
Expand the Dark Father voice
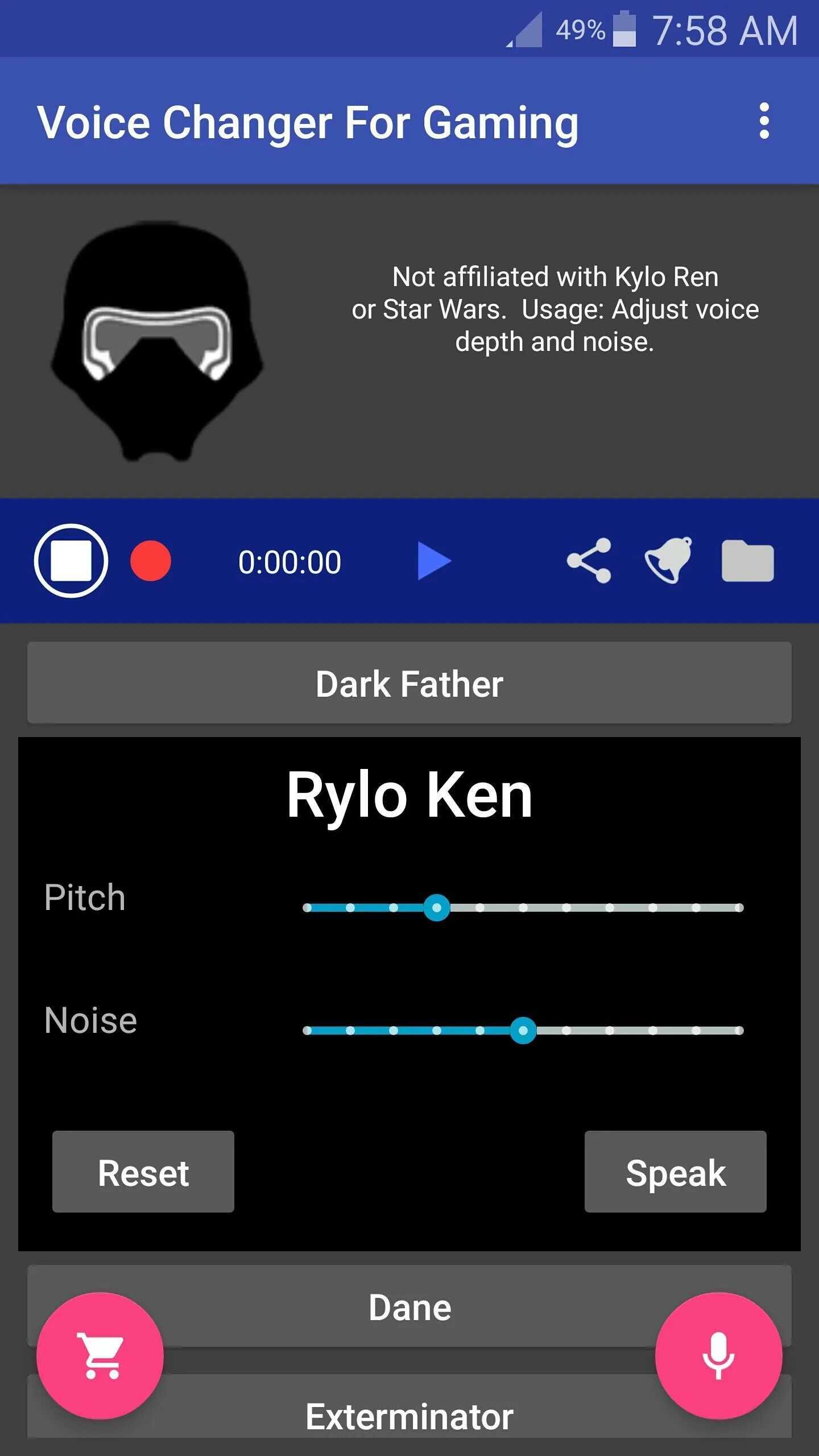point(409,683)
